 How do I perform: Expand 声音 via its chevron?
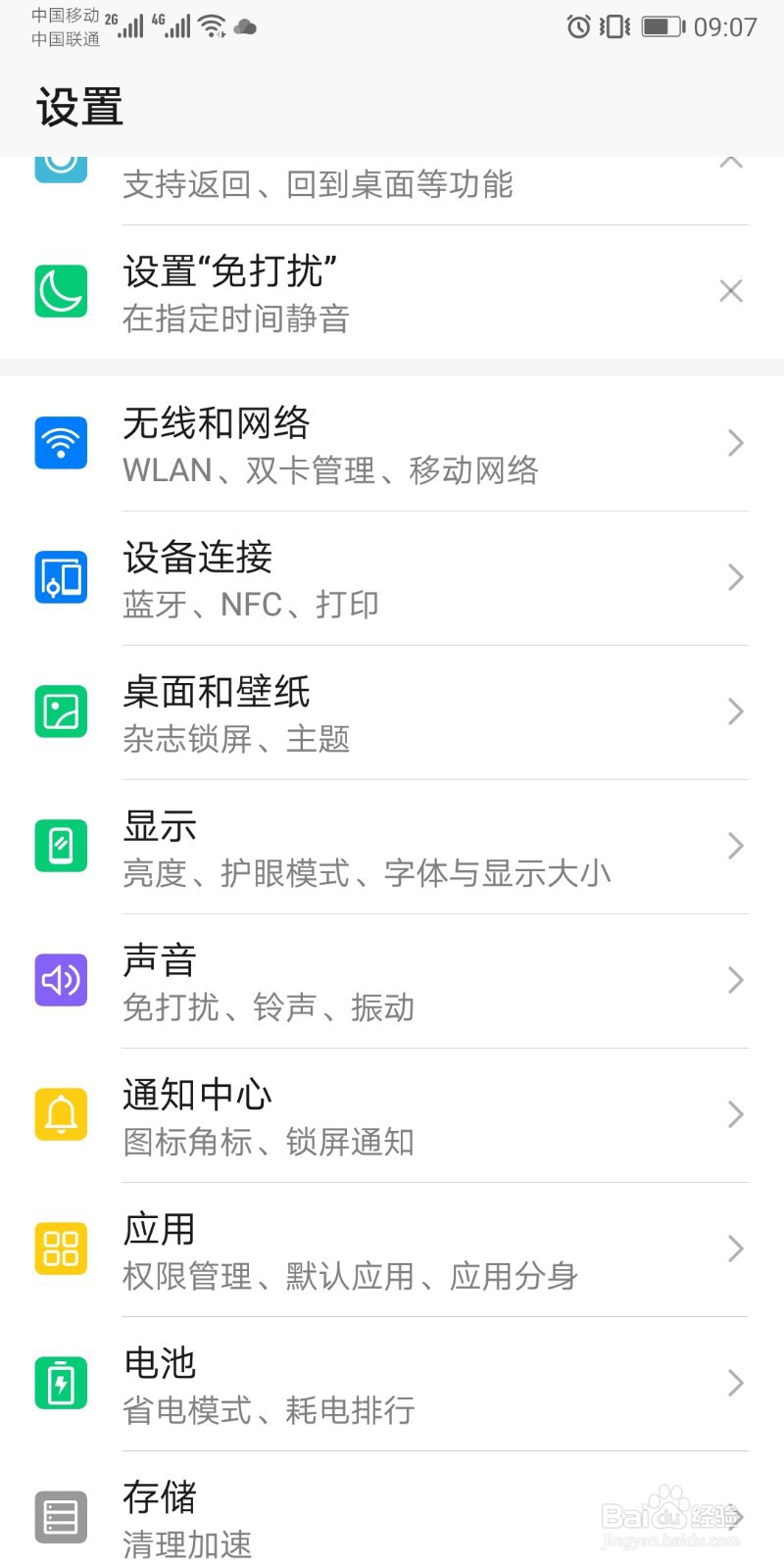tap(735, 980)
